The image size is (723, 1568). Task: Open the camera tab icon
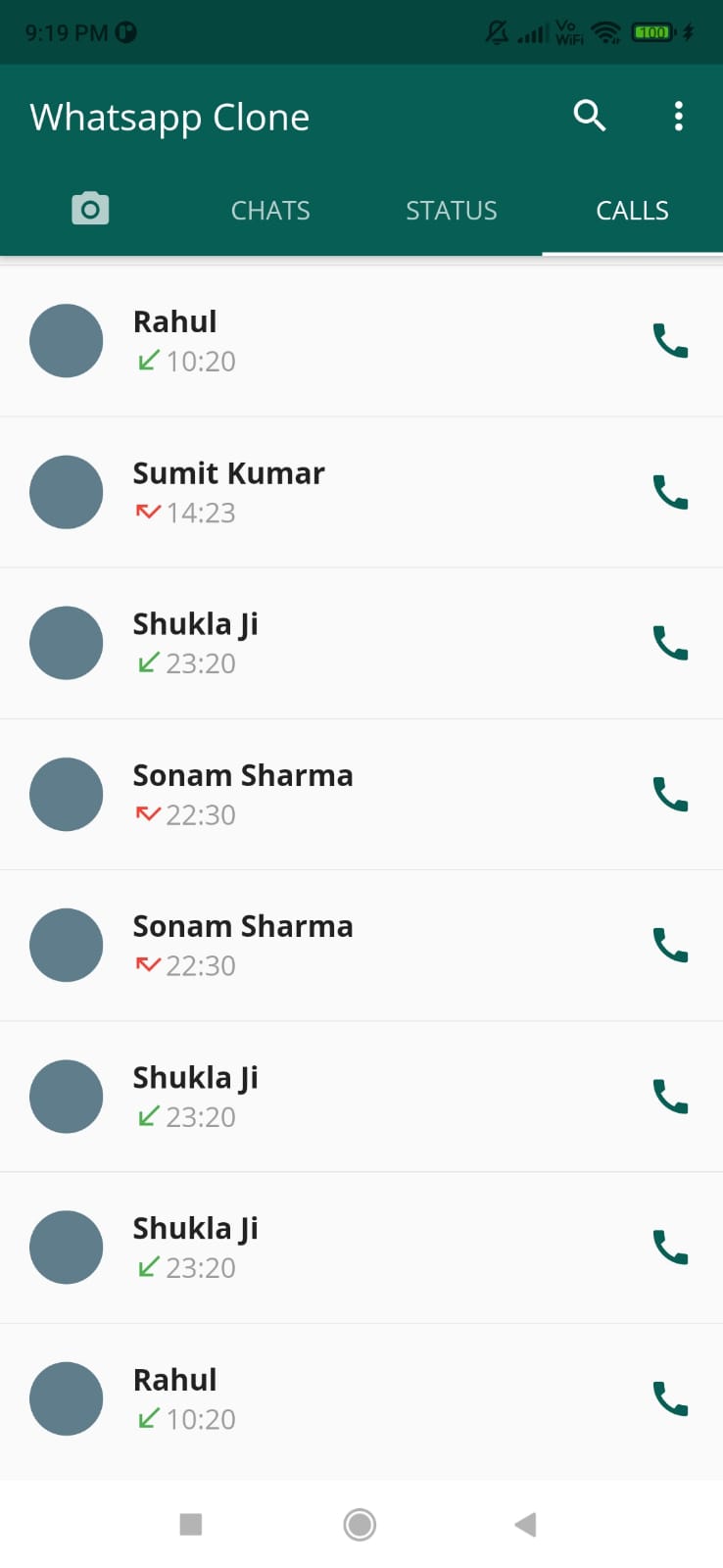click(89, 208)
